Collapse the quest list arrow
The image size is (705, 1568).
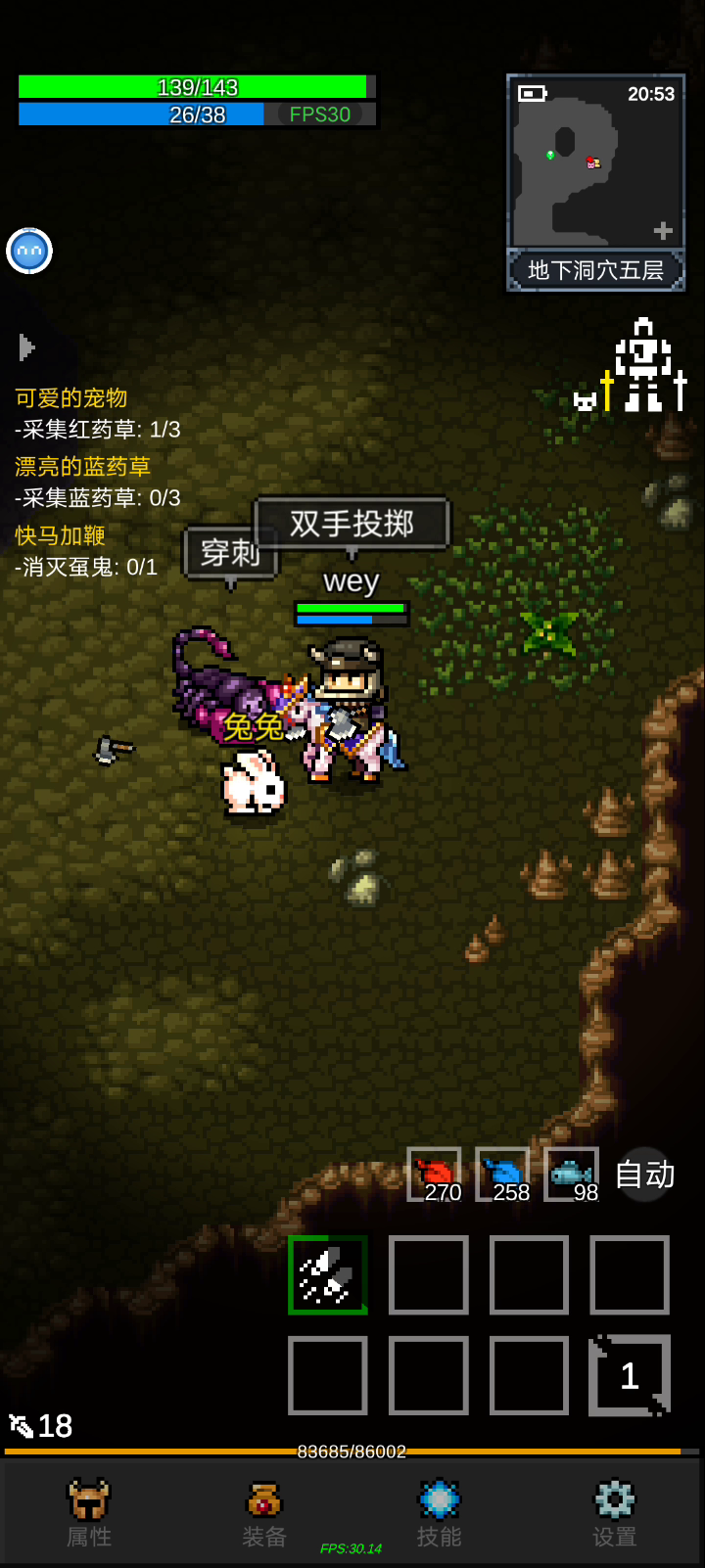pos(27,347)
